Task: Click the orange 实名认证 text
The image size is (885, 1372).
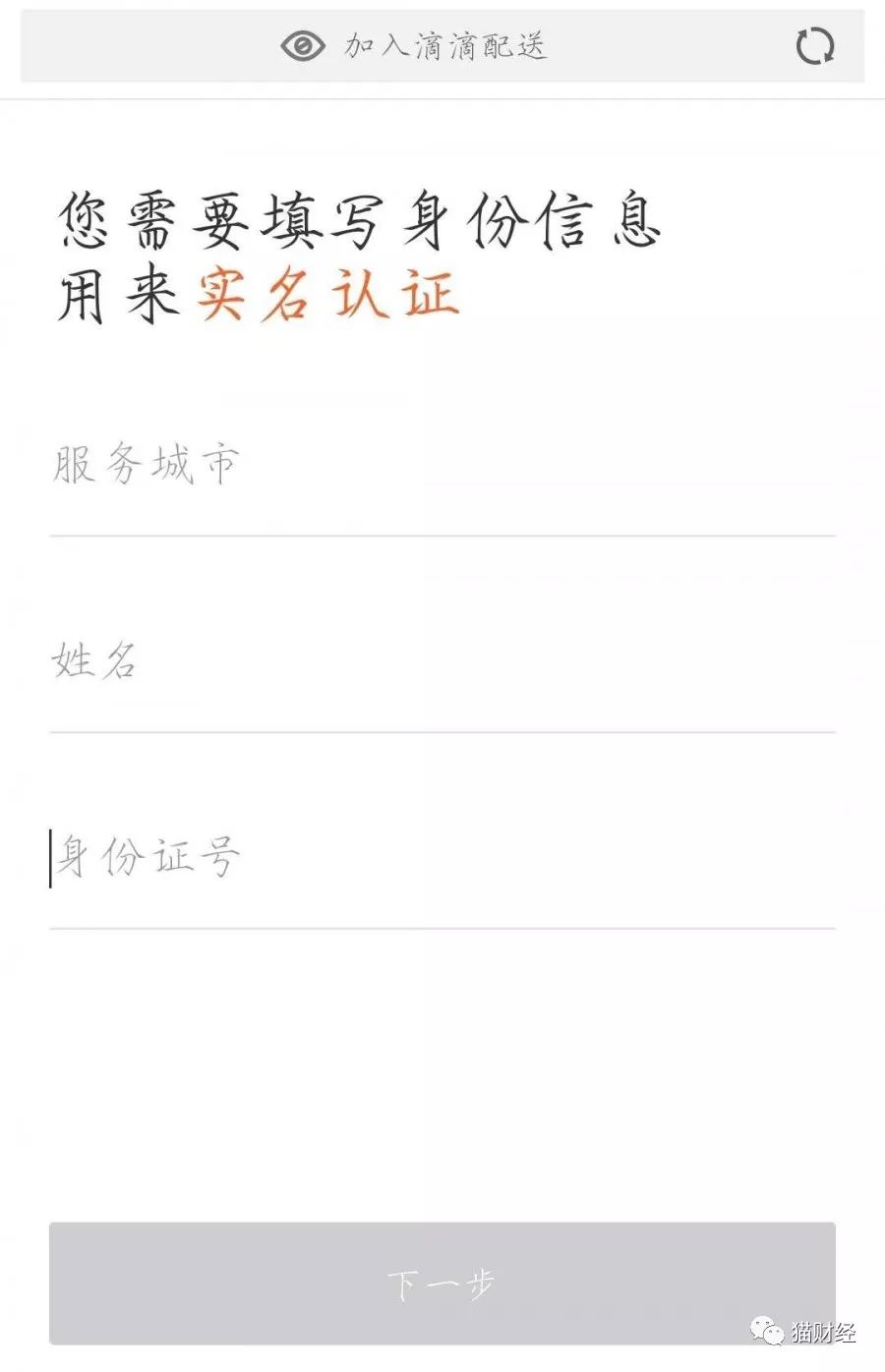Action: tap(329, 295)
